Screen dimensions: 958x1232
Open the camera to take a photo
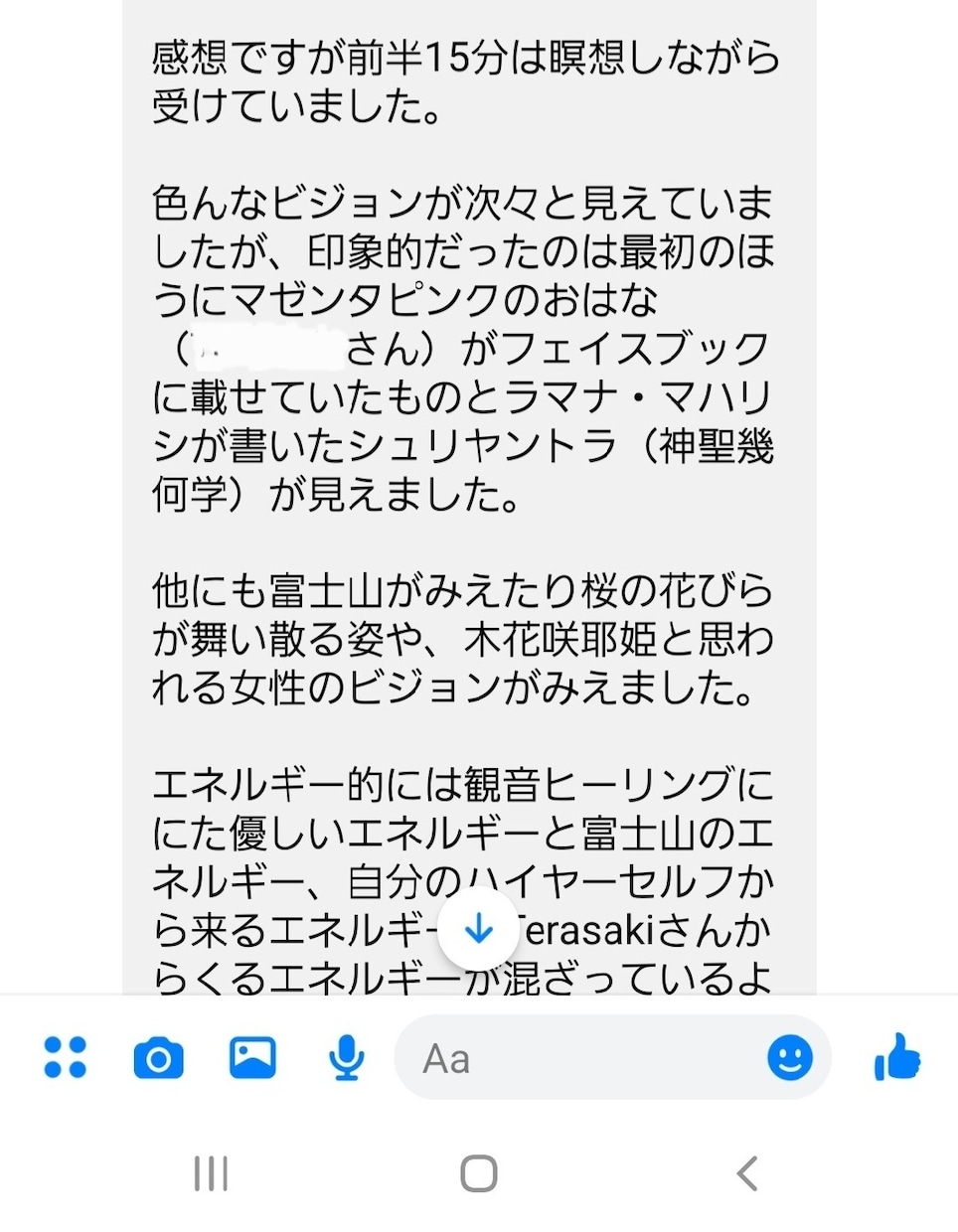[x=158, y=1058]
